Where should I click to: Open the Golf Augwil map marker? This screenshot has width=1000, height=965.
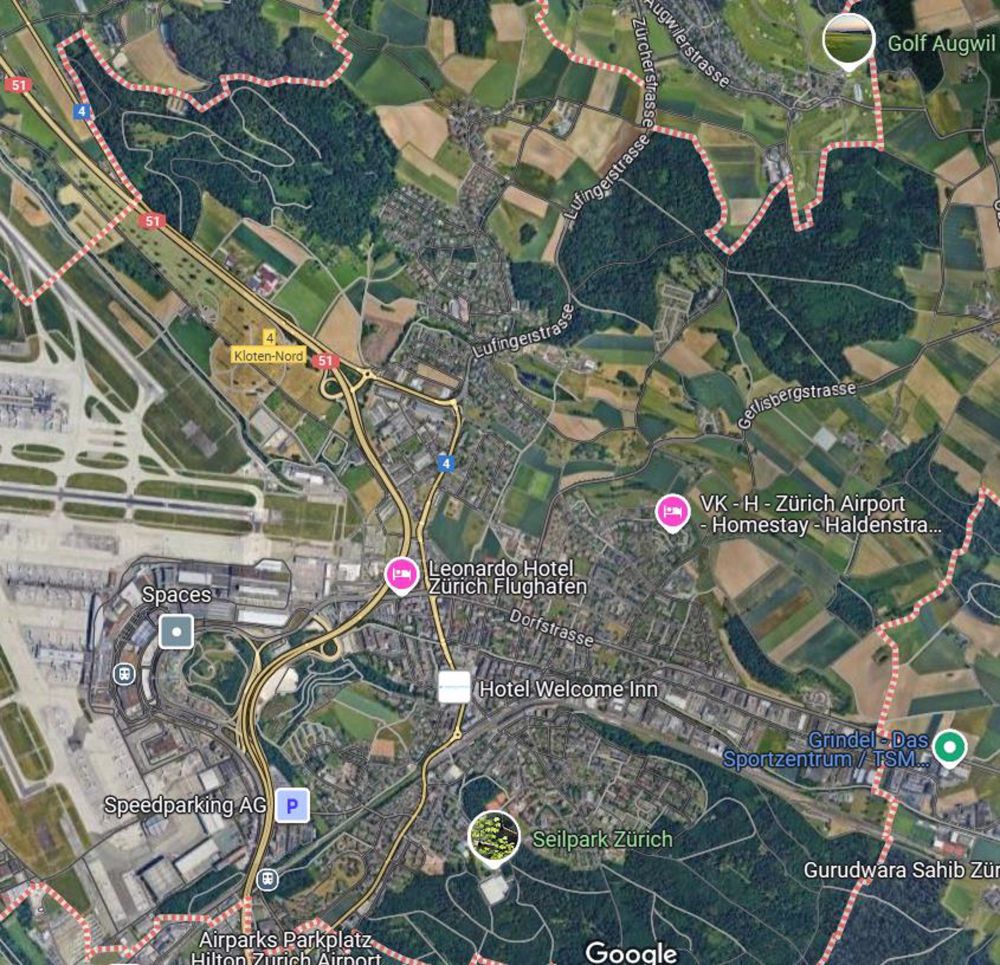tap(847, 40)
